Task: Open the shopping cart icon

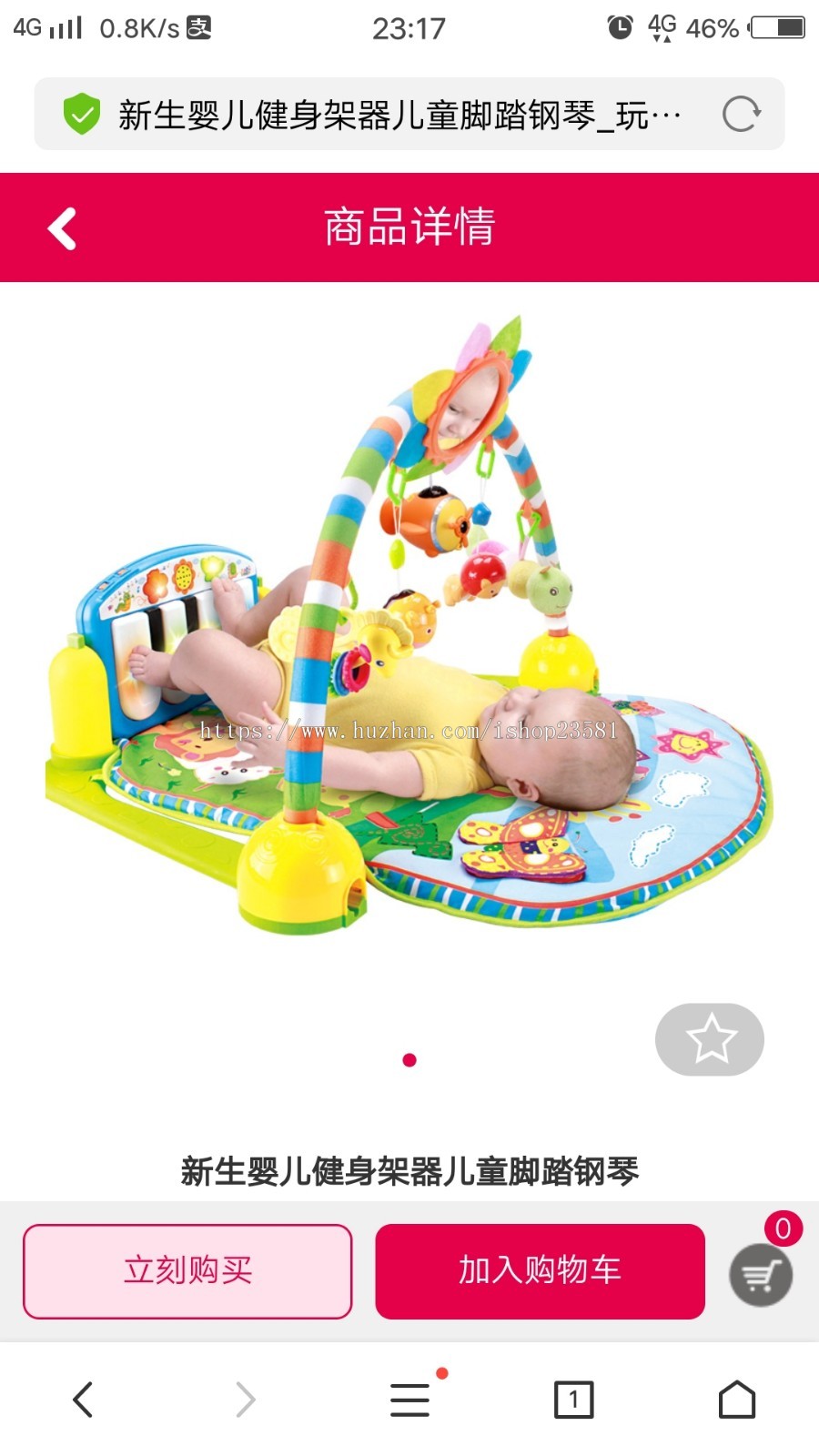Action: click(761, 1276)
